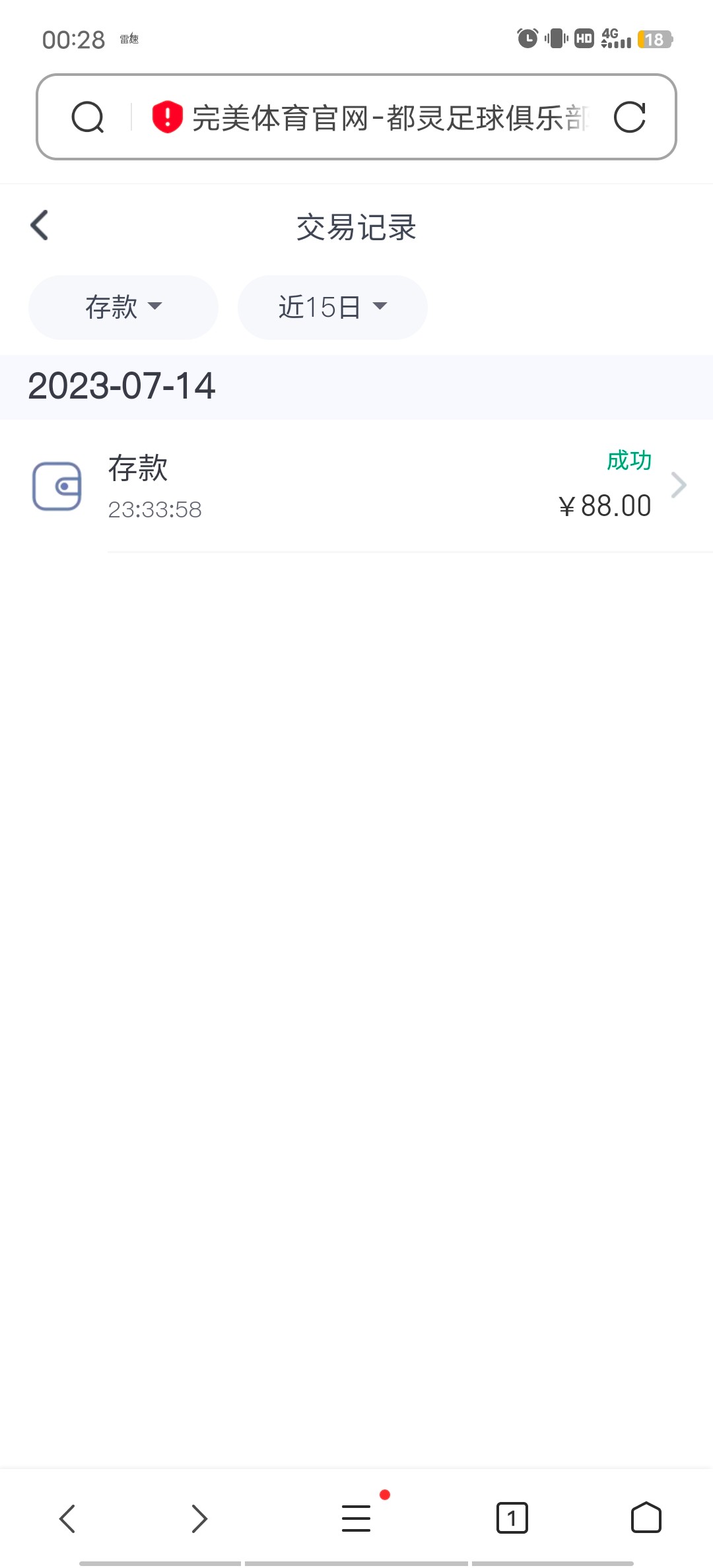
Task: Tap the search magnifier icon in address bar
Action: point(89,119)
